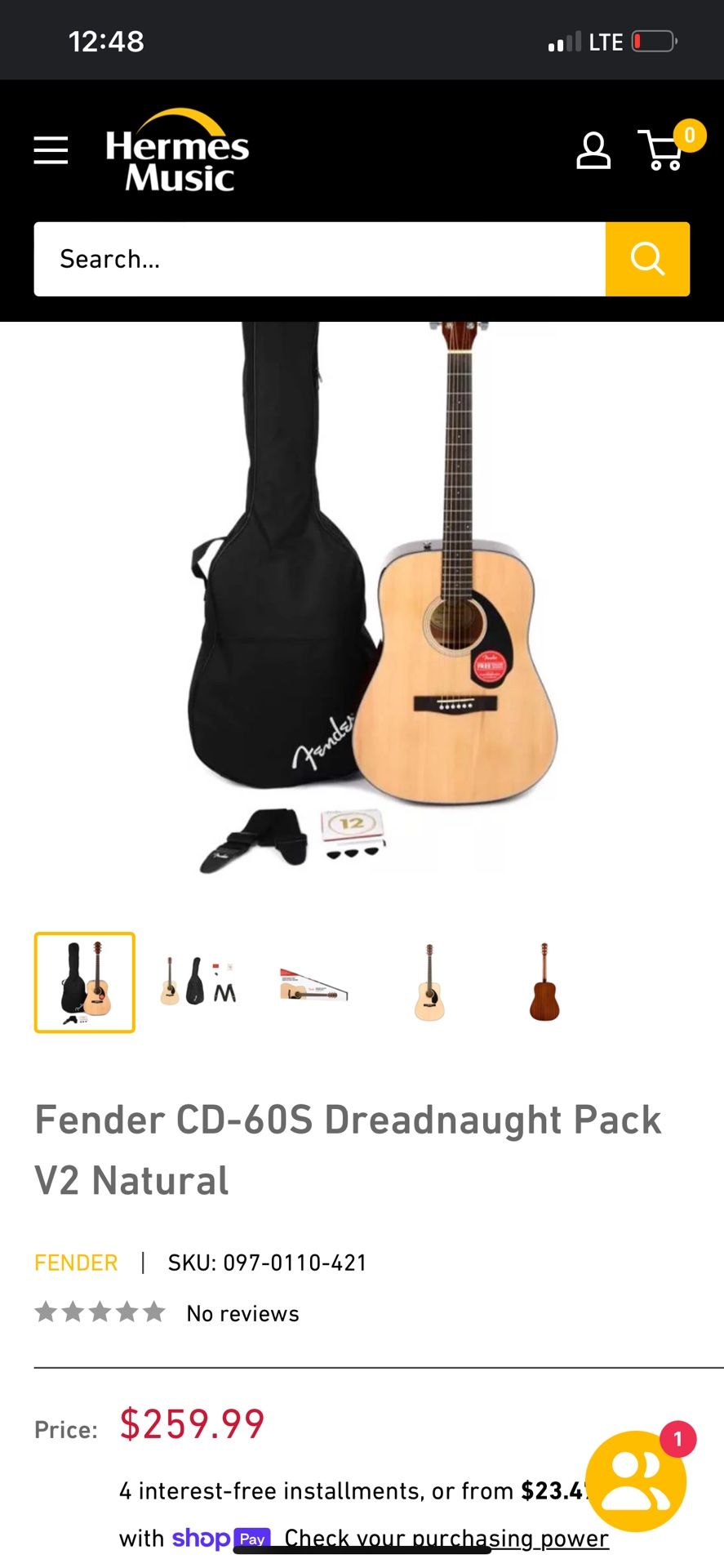
Task: Click inside the Search input field
Action: pos(318,258)
